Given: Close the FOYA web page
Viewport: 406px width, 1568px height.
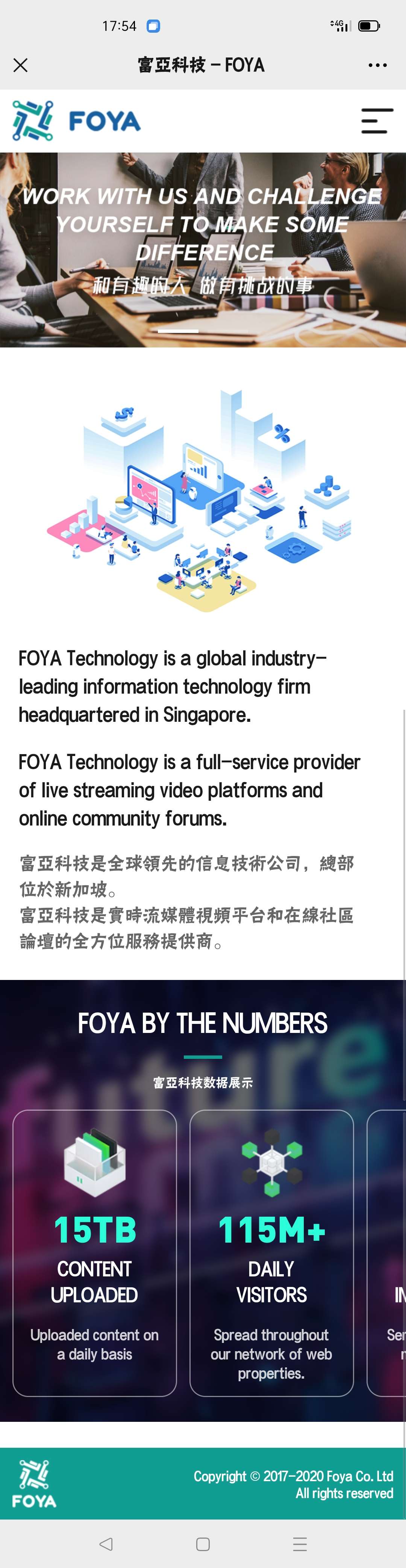Looking at the screenshot, I should click(21, 65).
